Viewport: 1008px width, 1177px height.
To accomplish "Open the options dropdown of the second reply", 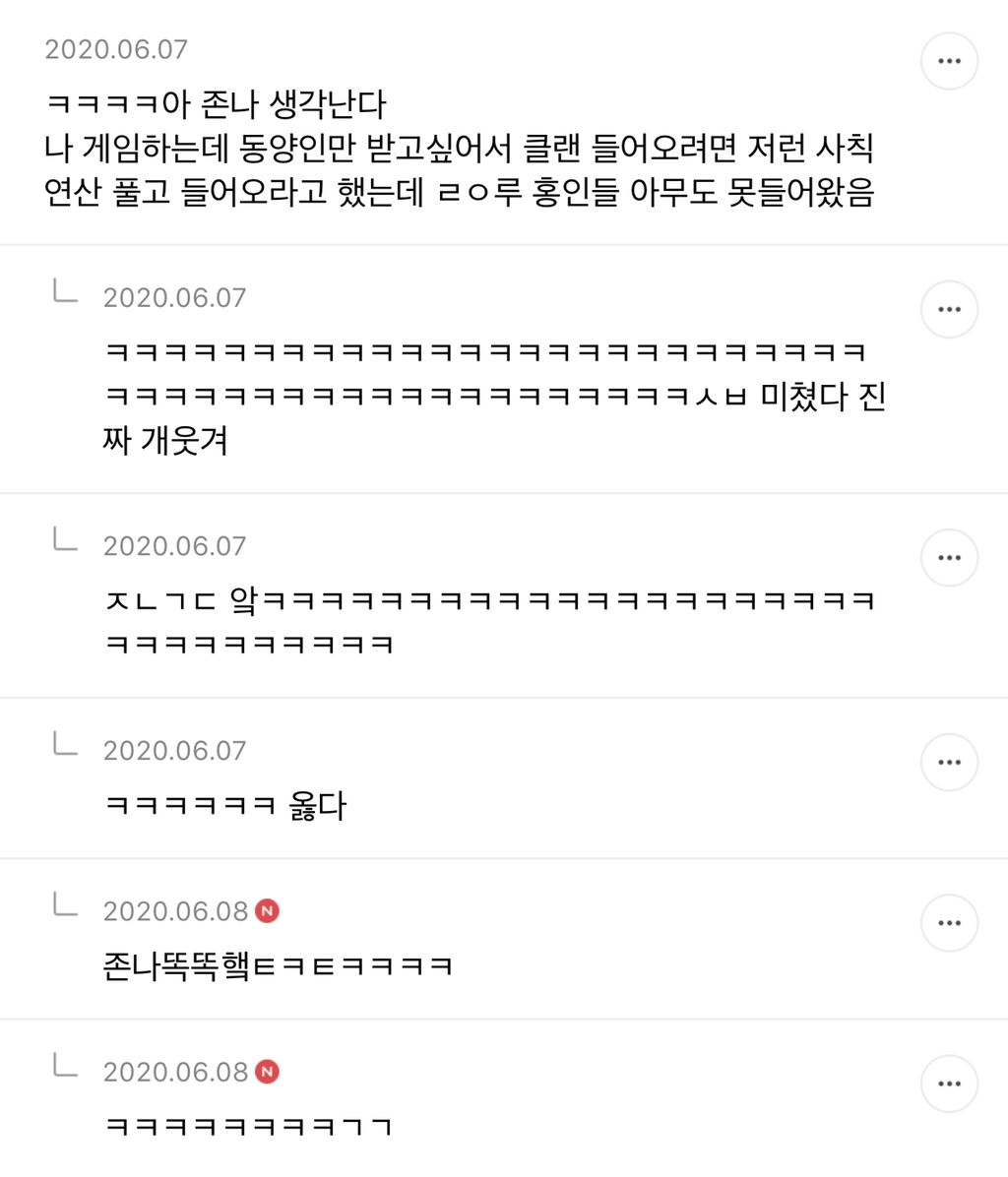I will tap(948, 558).
